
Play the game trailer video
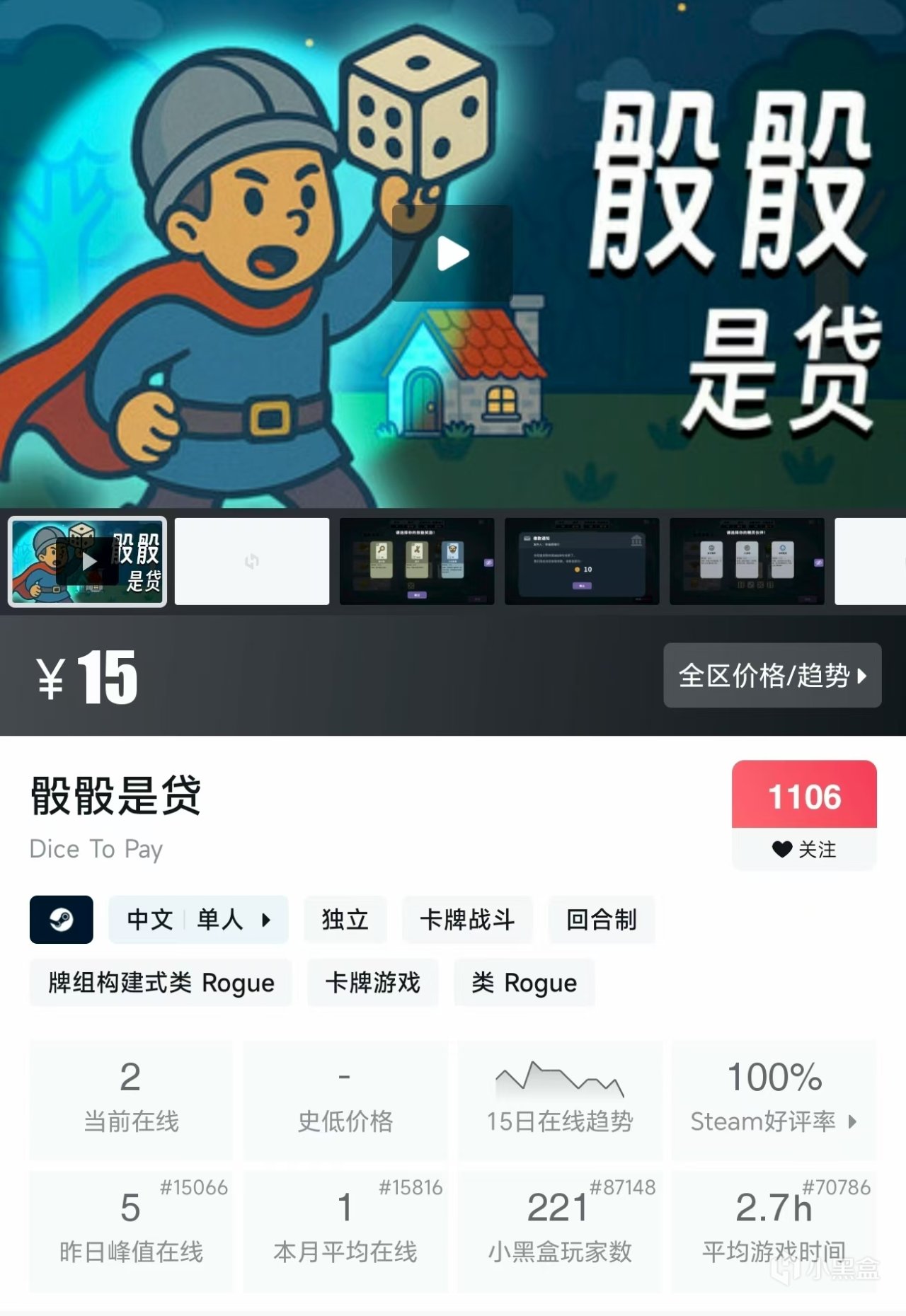(x=452, y=253)
